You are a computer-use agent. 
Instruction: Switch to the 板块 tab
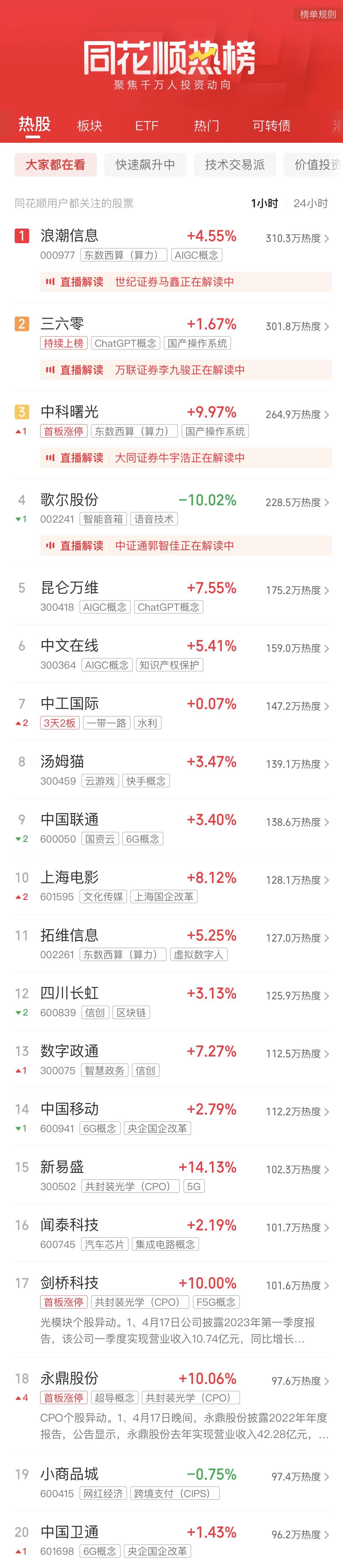click(89, 125)
